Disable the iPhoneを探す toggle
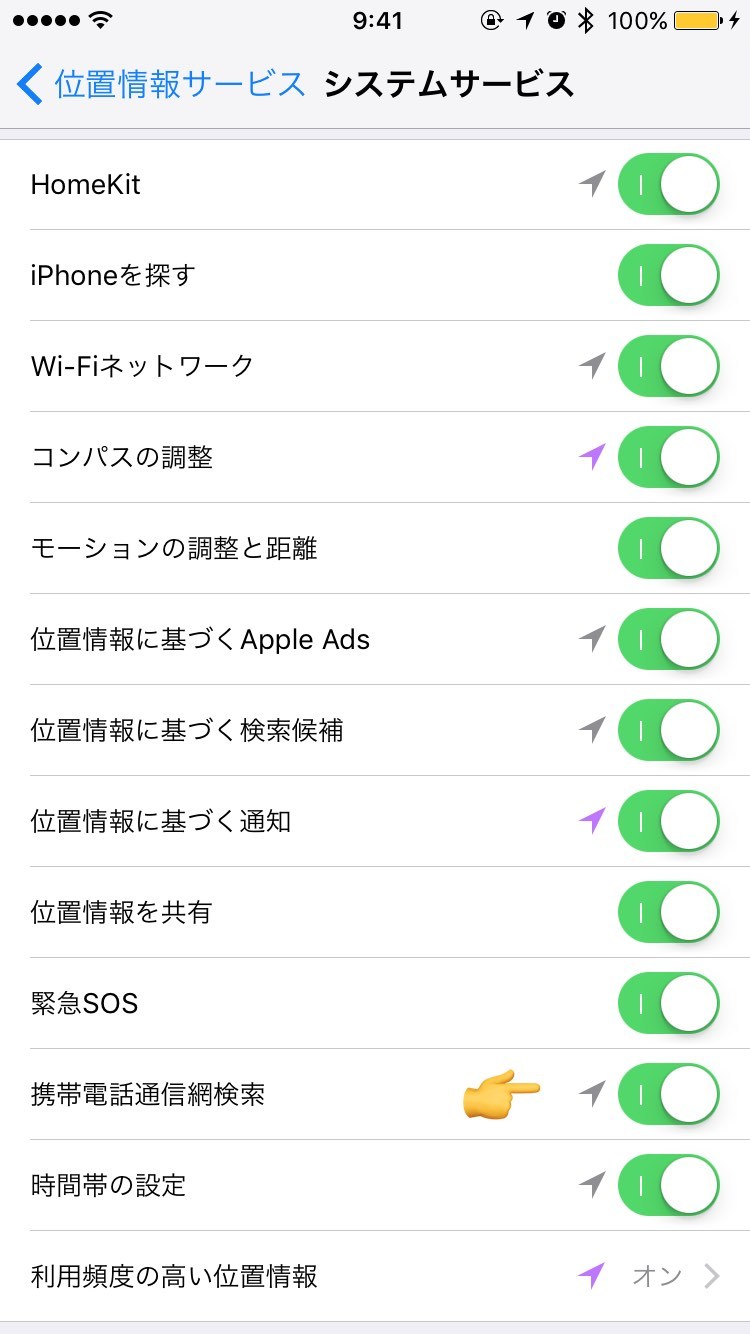This screenshot has width=750, height=1334. [669, 276]
